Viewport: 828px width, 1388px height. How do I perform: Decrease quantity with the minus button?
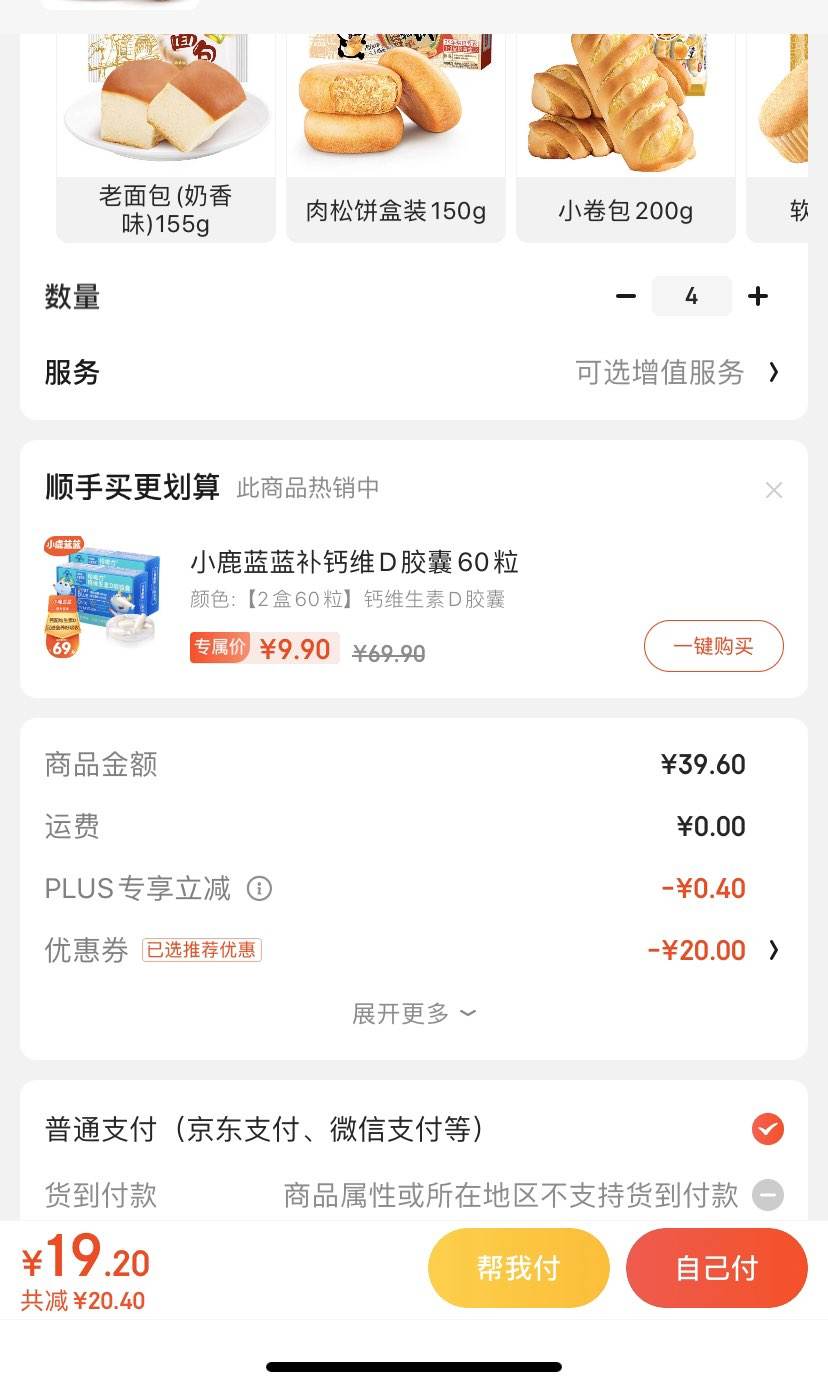tap(626, 296)
